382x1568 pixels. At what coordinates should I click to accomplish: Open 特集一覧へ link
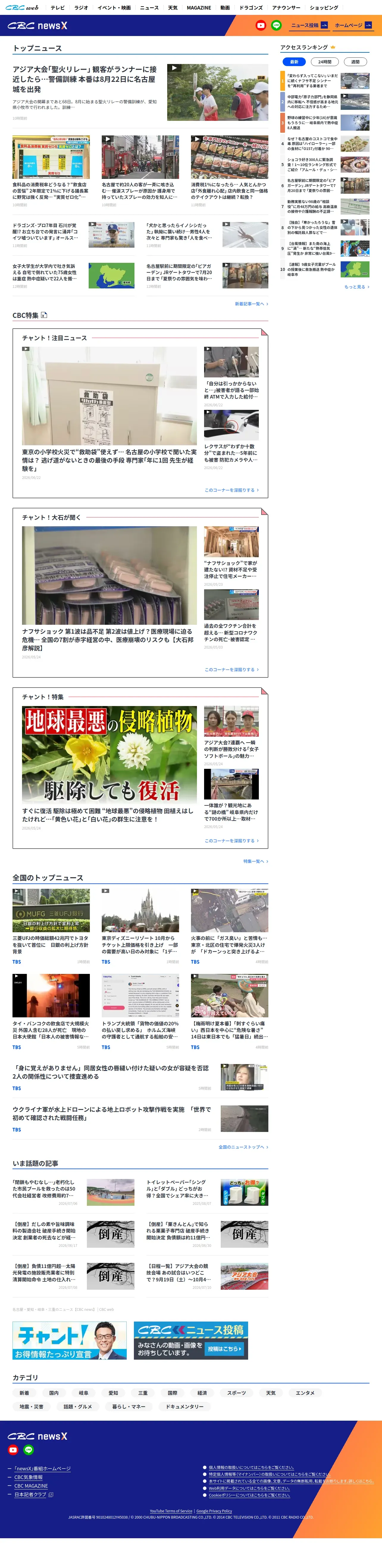click(x=256, y=861)
